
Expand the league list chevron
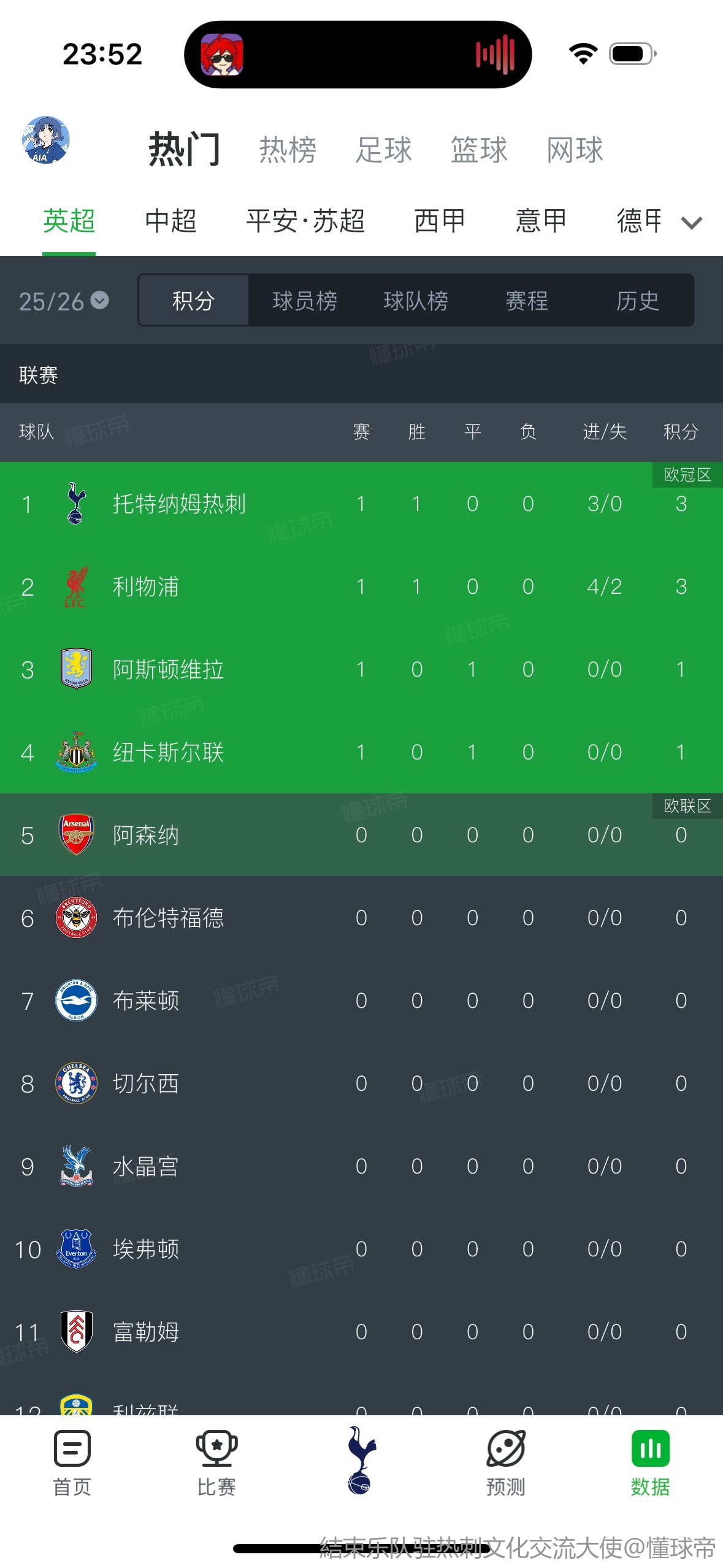click(x=692, y=222)
